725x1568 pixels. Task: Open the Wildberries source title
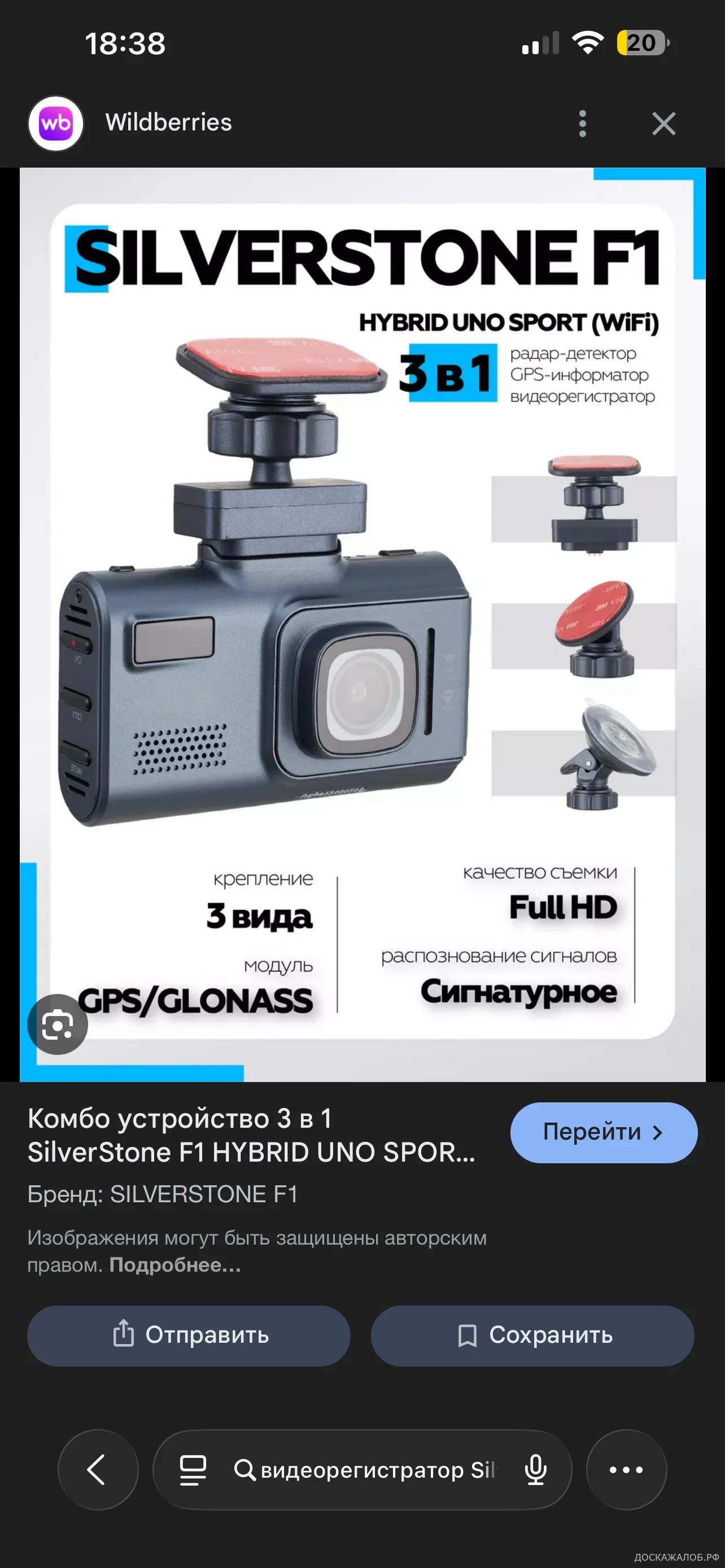(169, 122)
